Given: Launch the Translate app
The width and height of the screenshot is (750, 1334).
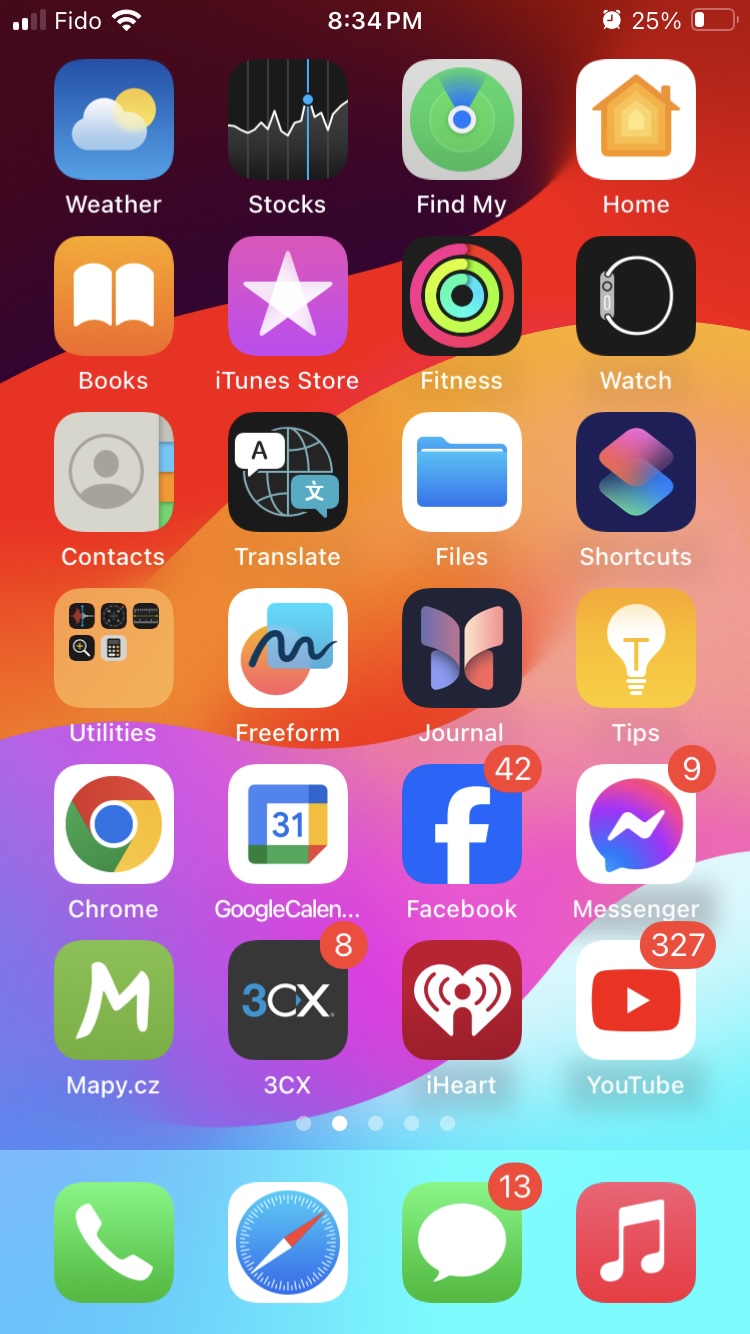Looking at the screenshot, I should [x=287, y=472].
